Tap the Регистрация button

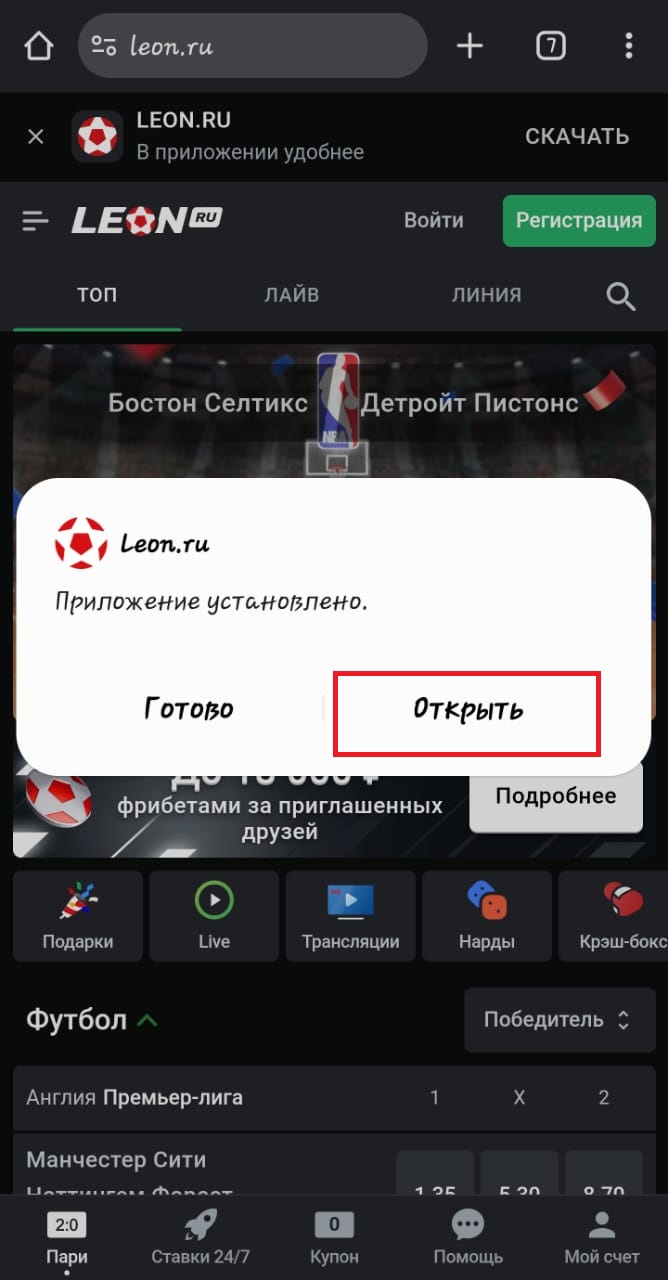tap(579, 220)
